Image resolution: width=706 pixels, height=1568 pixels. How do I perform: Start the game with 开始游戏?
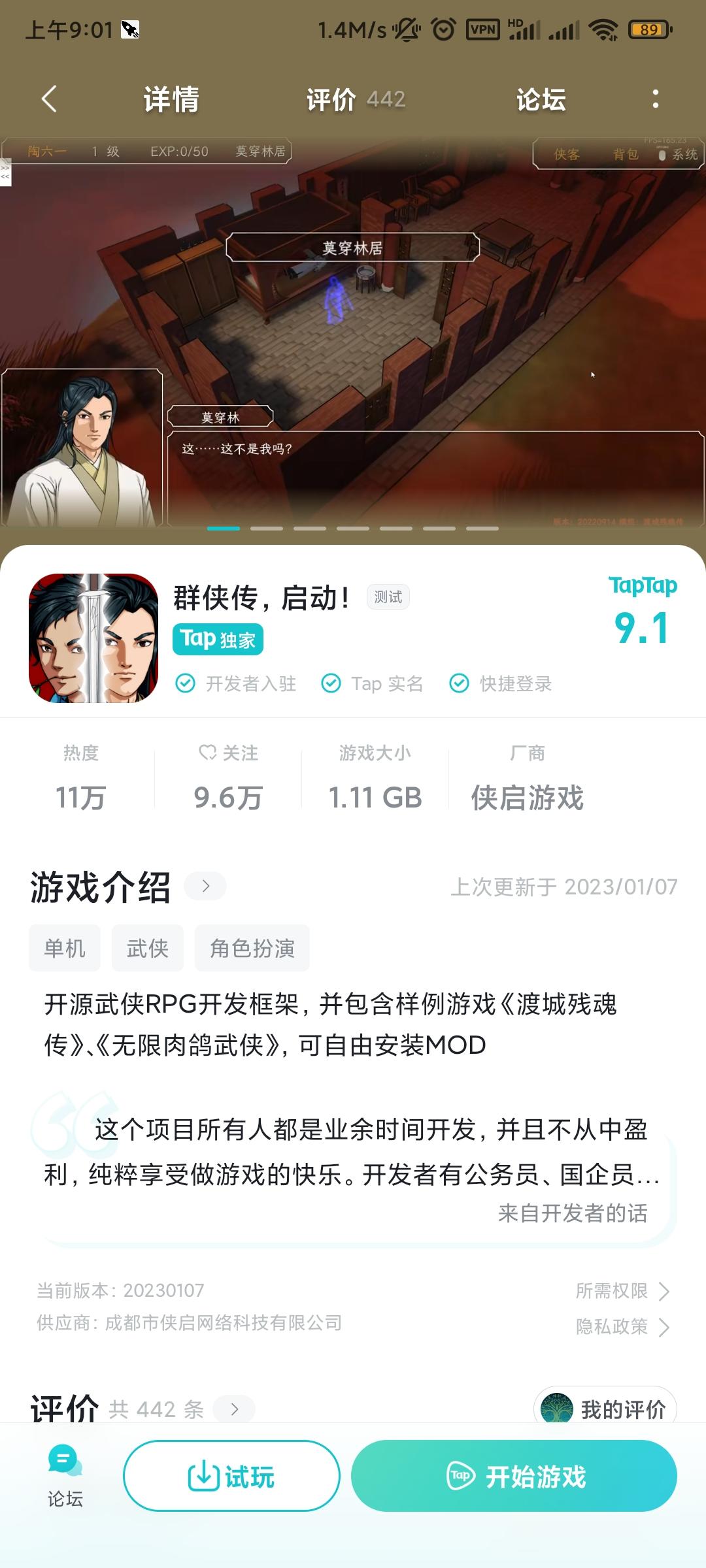click(514, 1476)
